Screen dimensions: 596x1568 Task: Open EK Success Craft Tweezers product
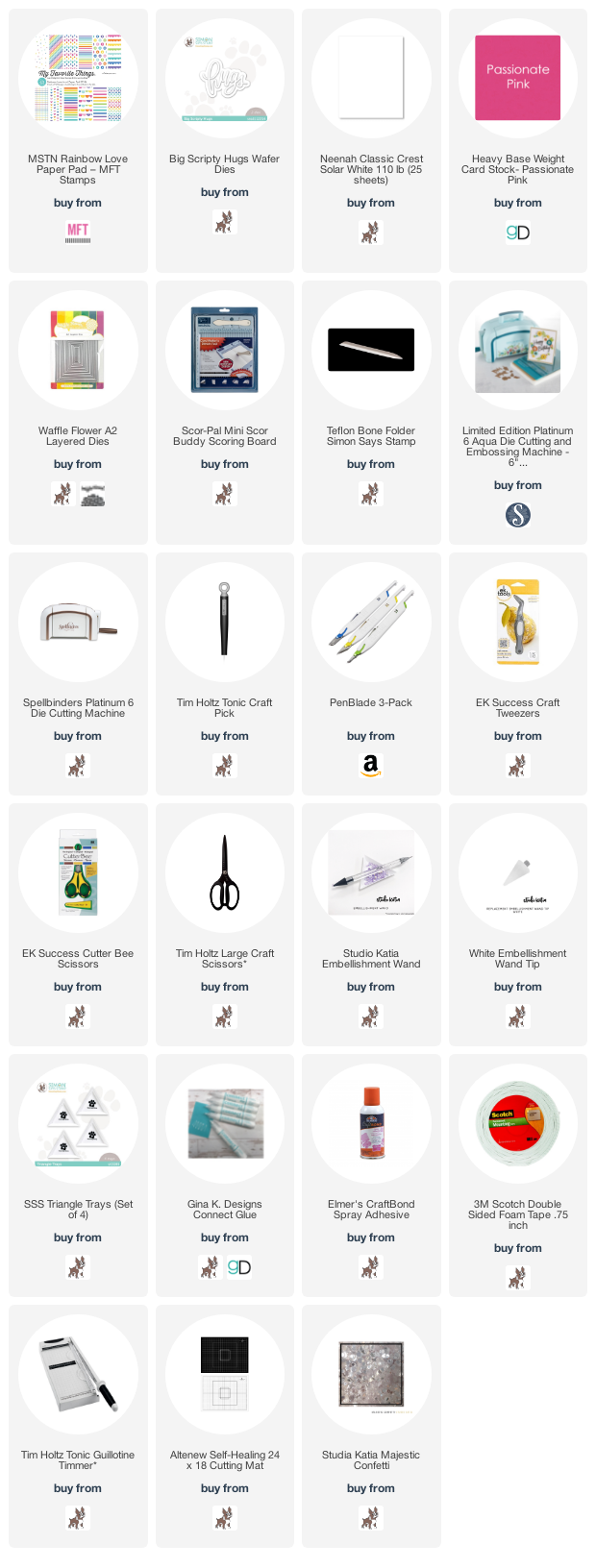(517, 622)
